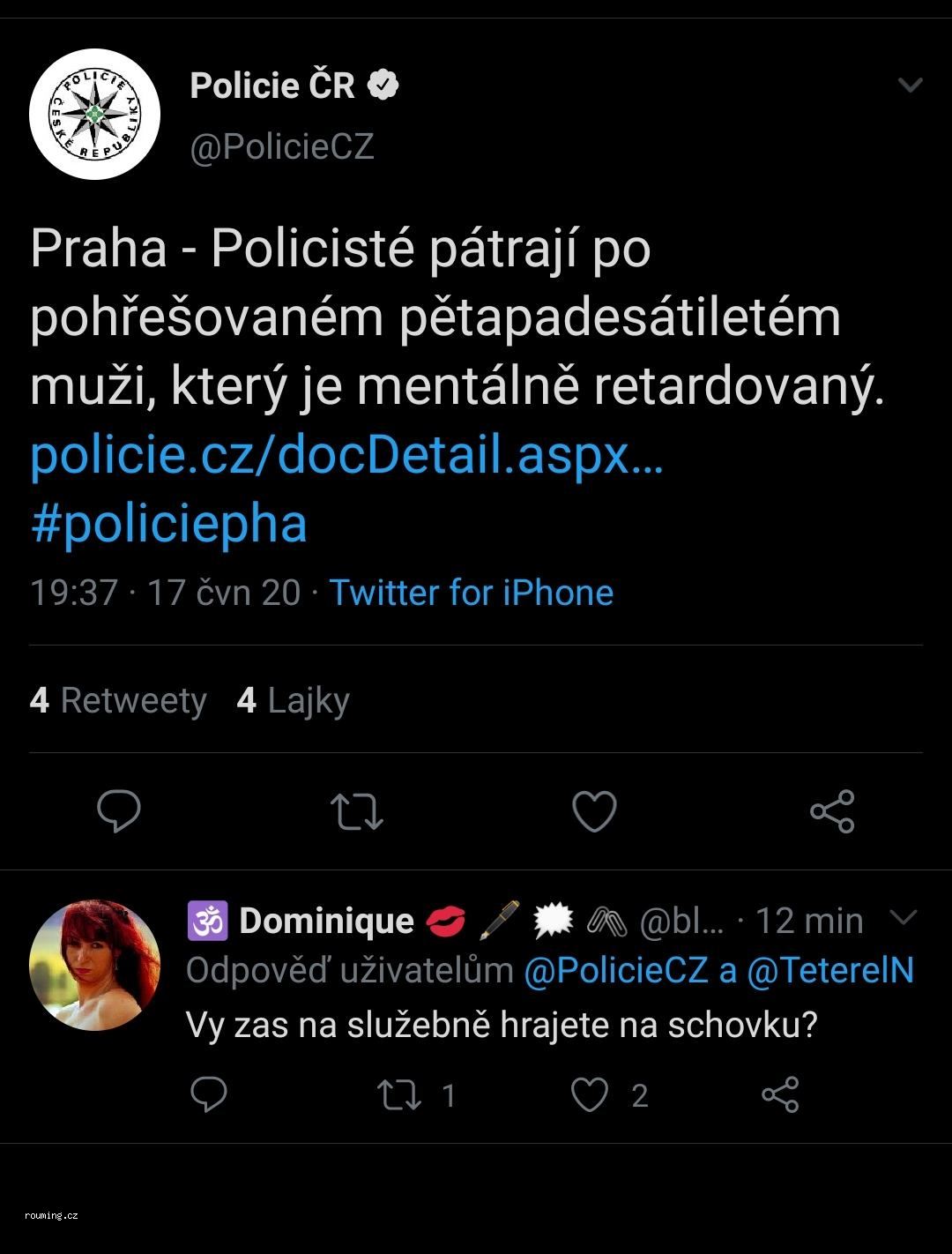
Task: View the 4 Lajky list
Action: pos(293,700)
